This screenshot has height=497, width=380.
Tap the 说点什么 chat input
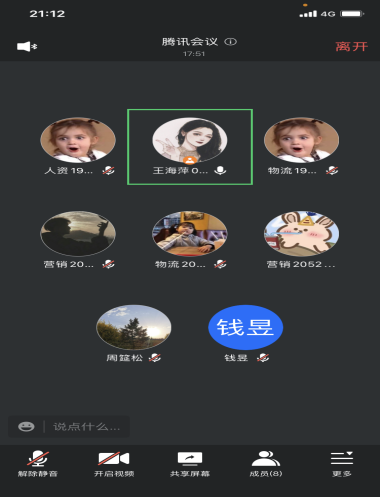pyautogui.click(x=87, y=427)
